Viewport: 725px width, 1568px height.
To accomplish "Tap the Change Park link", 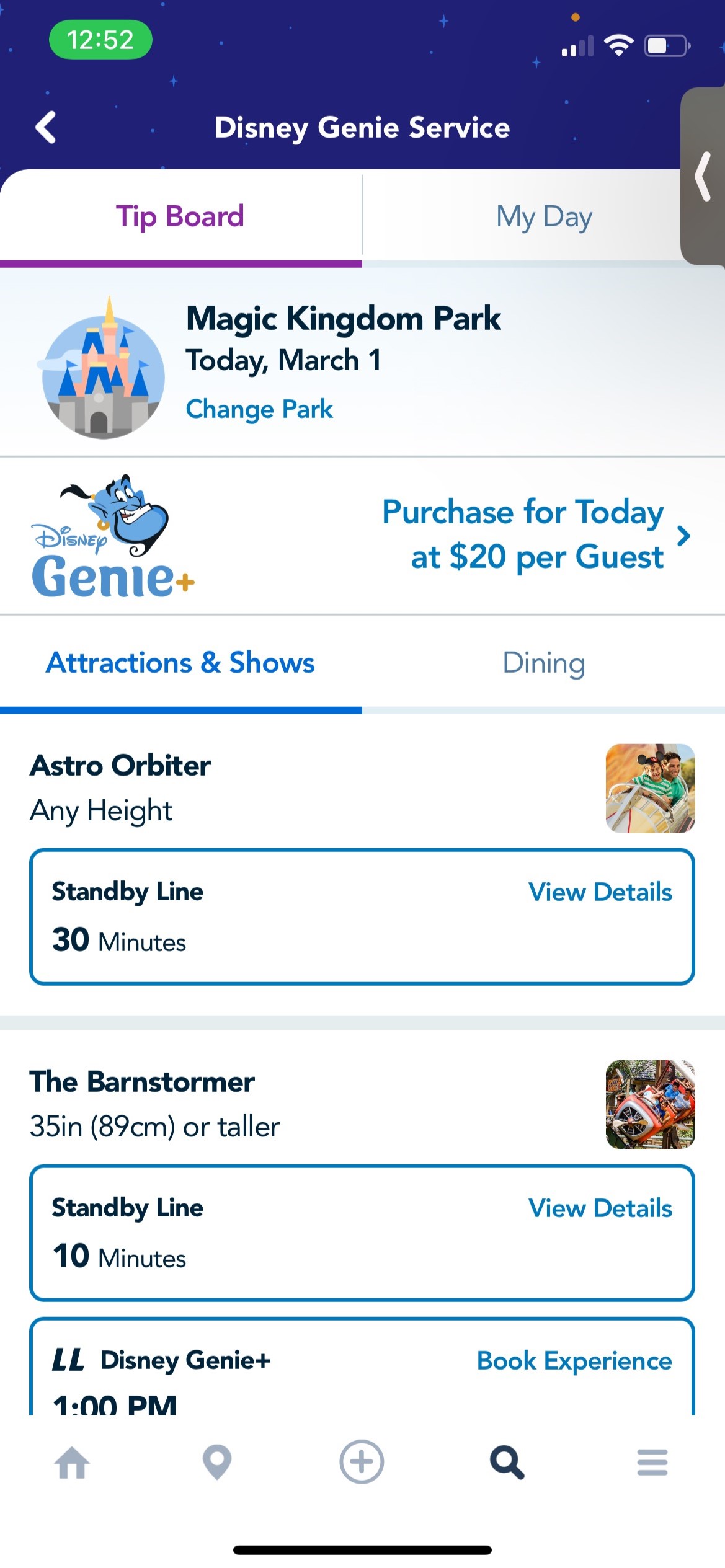I will [x=259, y=409].
